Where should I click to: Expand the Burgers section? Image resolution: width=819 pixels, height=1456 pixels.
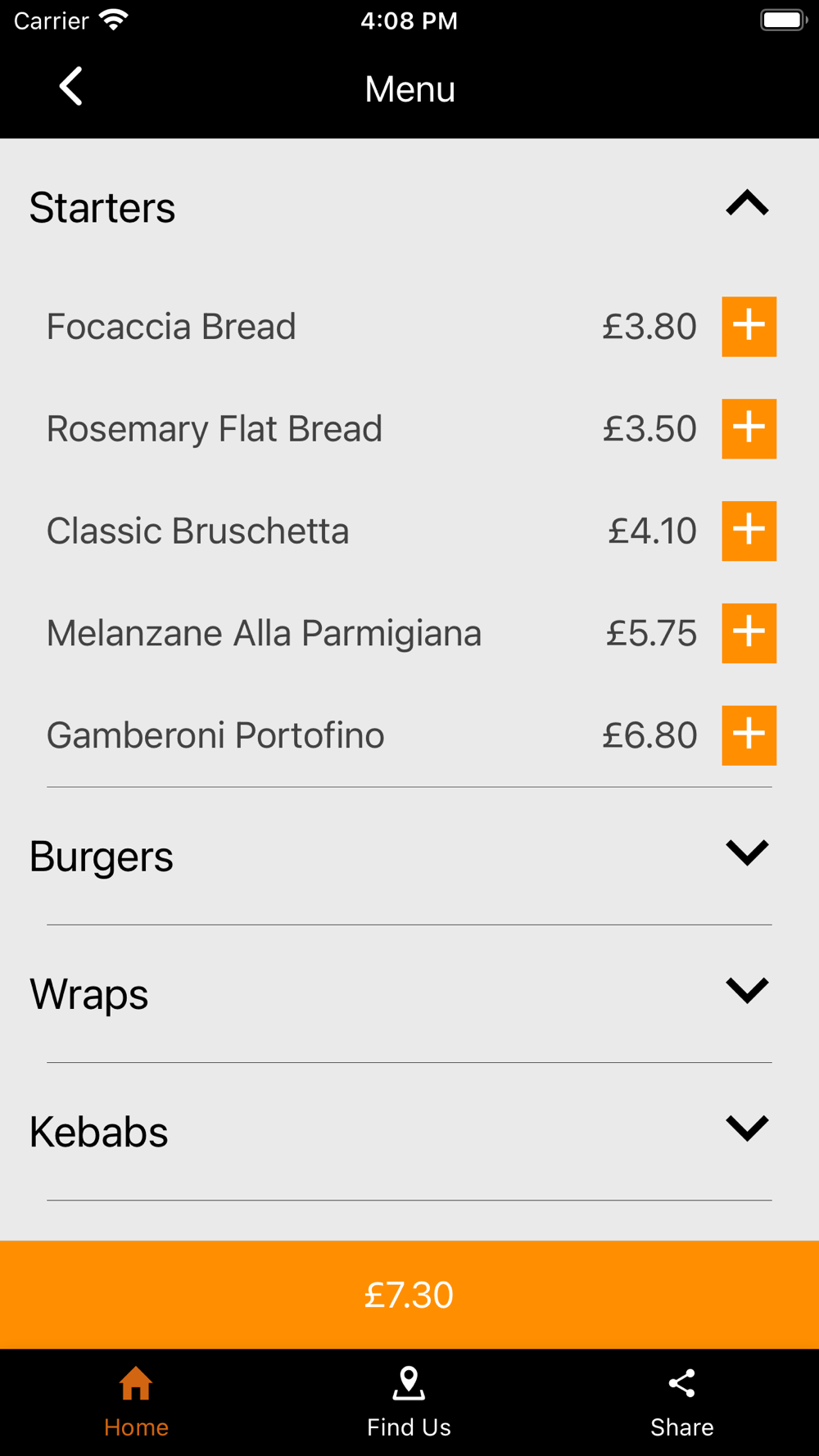(x=747, y=852)
